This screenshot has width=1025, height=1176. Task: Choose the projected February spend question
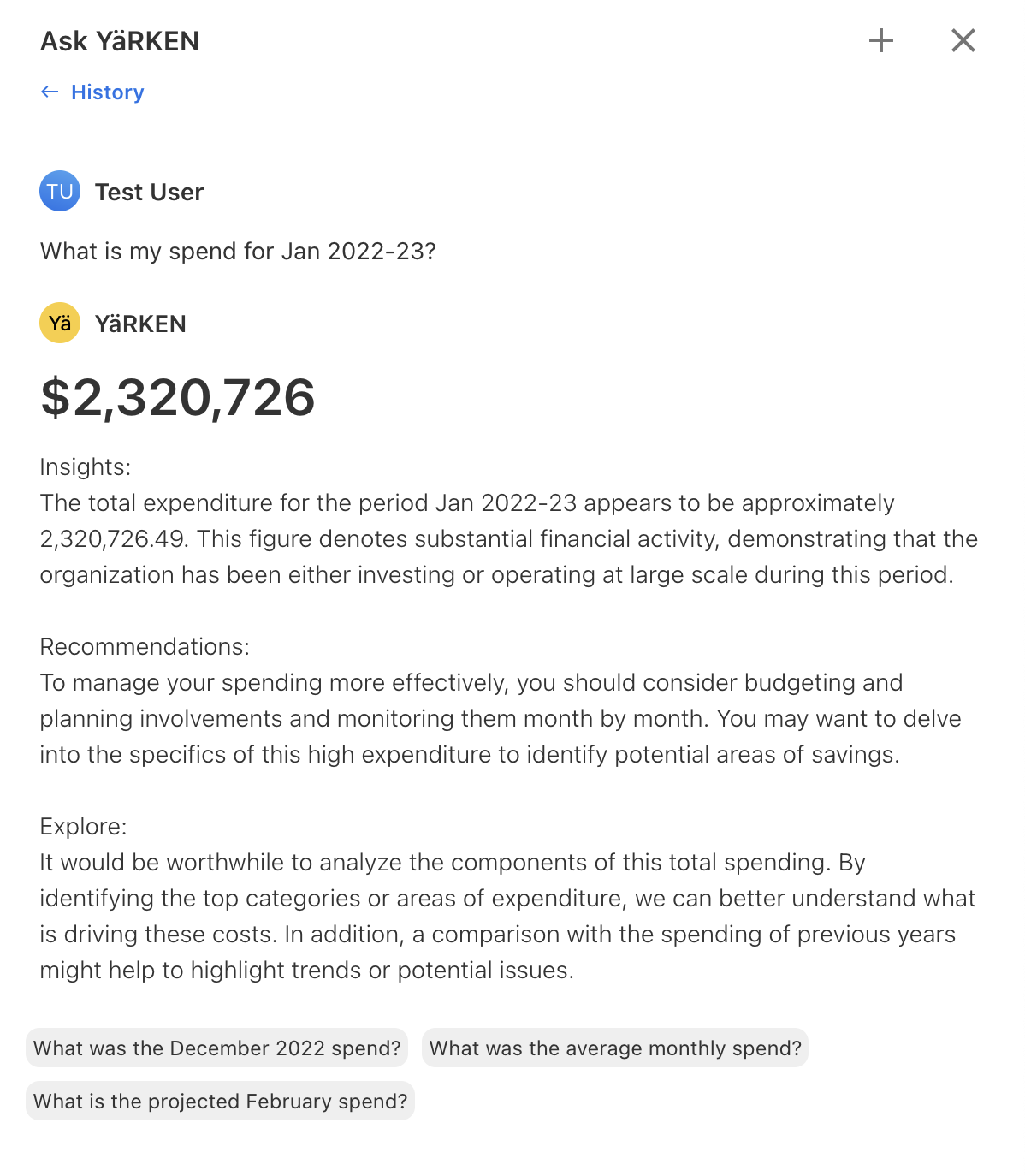click(221, 1102)
